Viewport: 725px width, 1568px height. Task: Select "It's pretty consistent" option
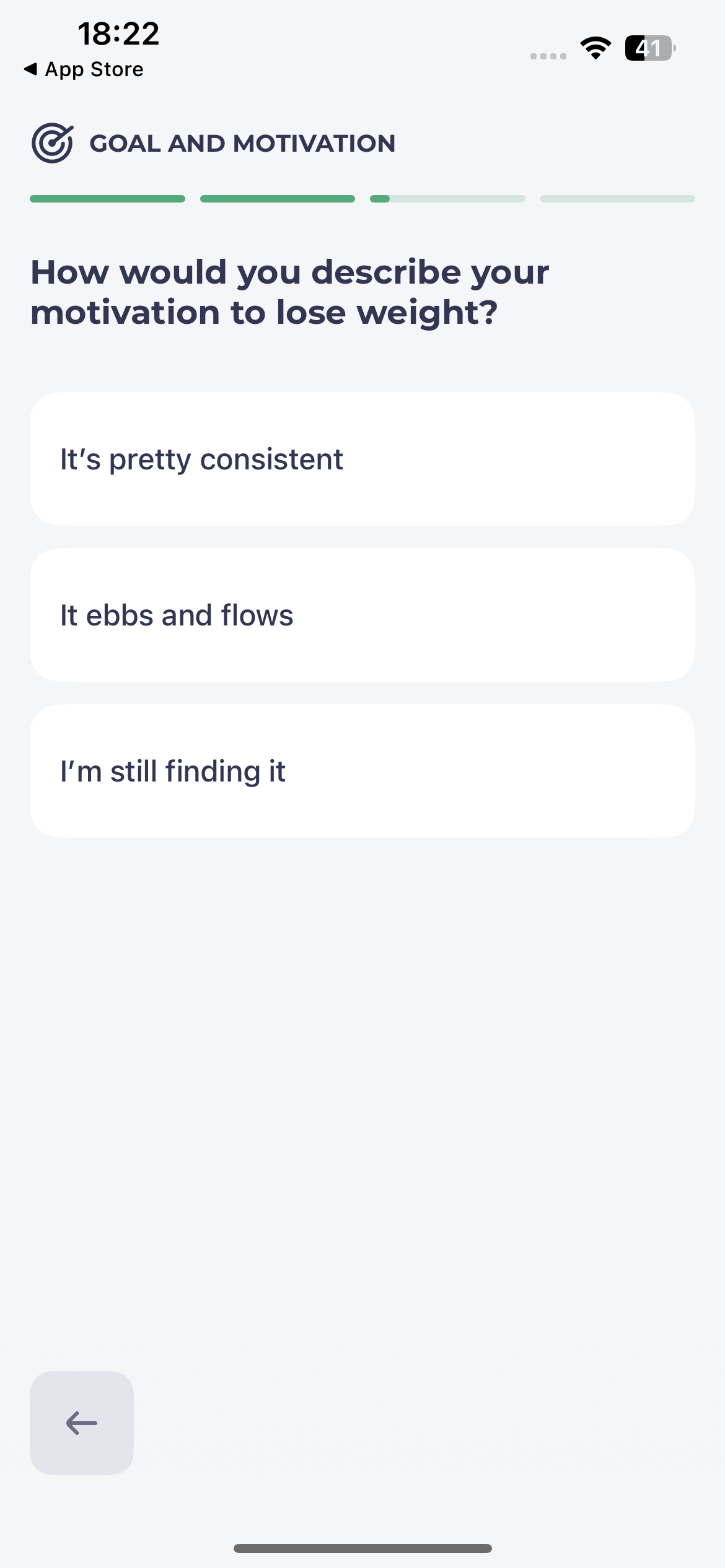(x=362, y=459)
